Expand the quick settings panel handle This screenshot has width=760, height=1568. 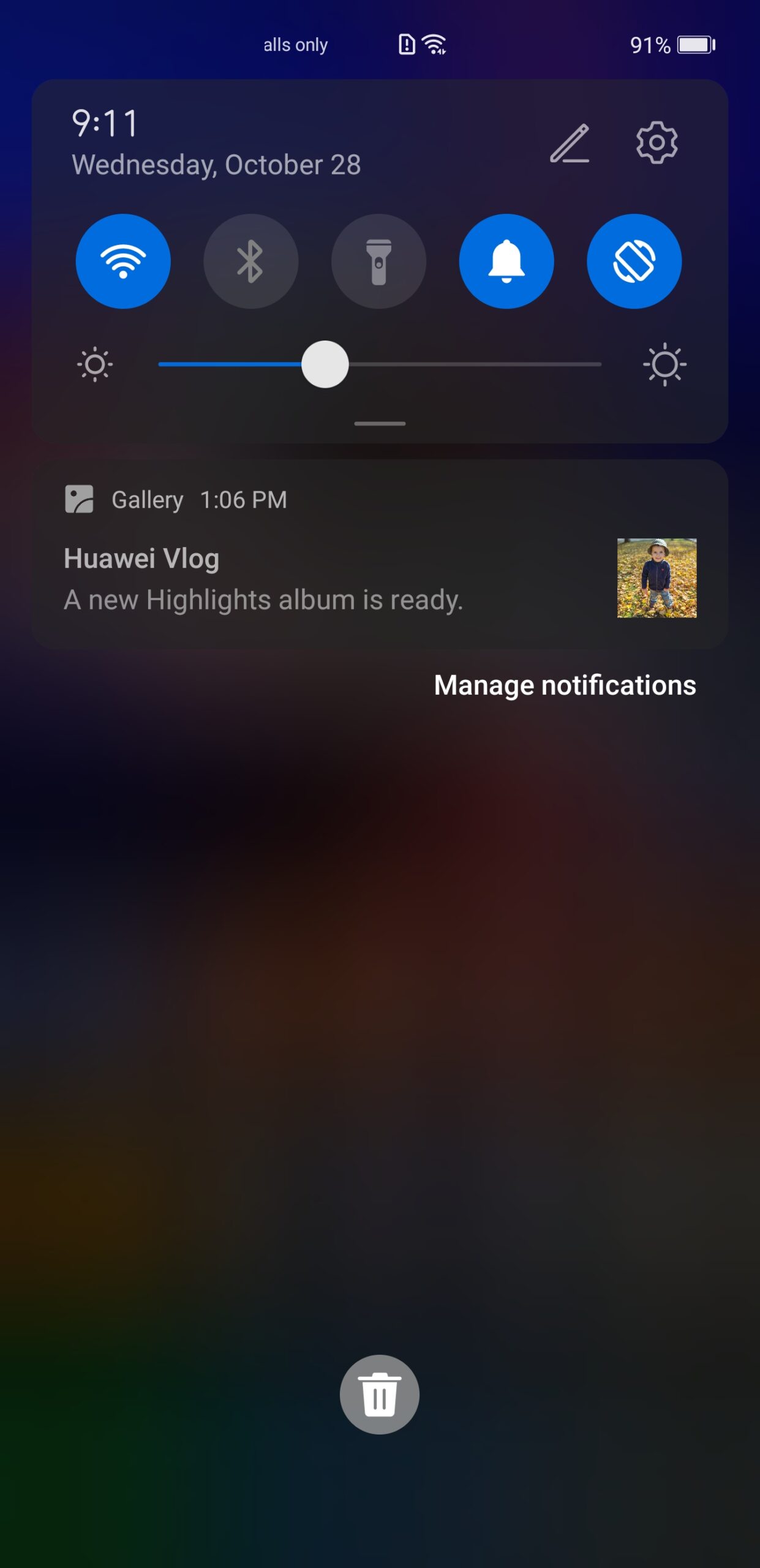(380, 423)
